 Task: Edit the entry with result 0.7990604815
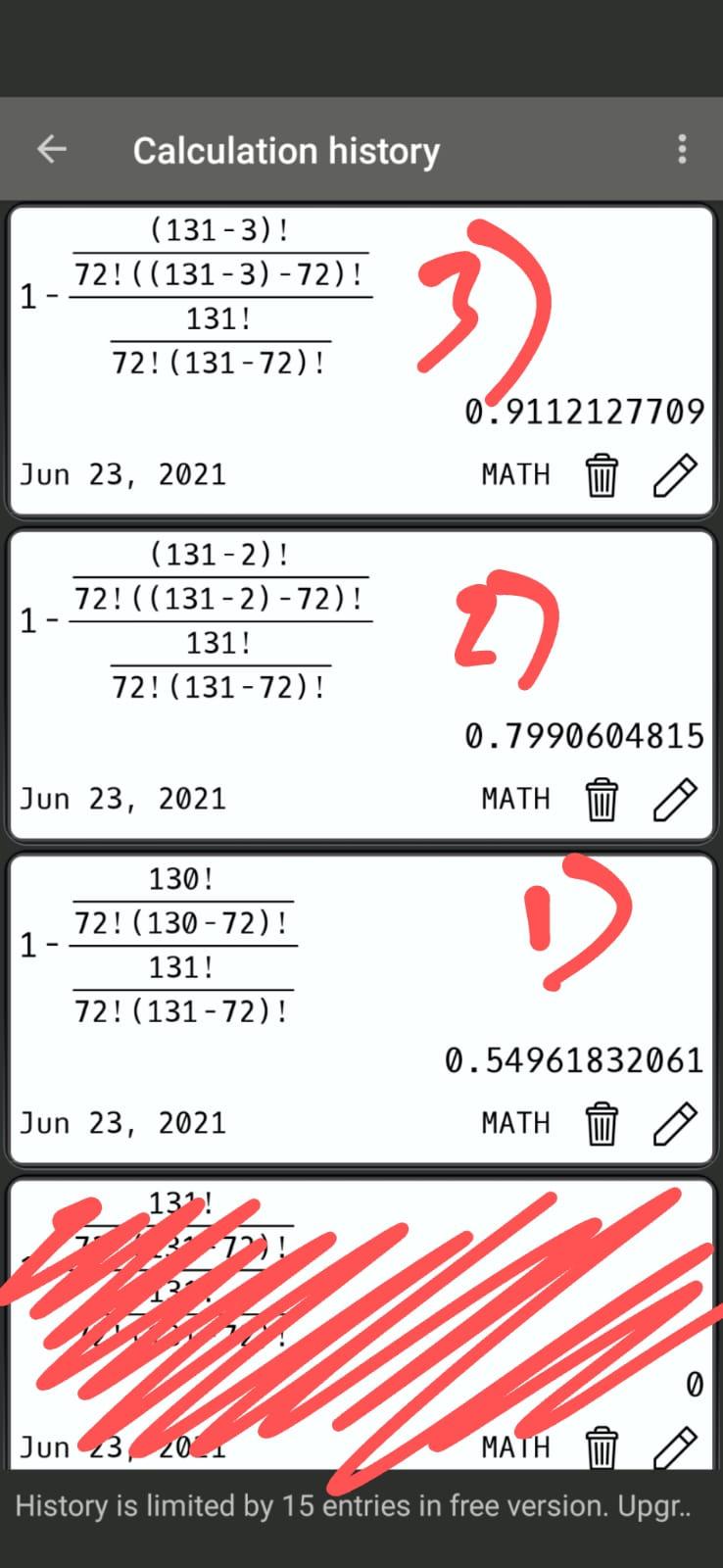[675, 800]
